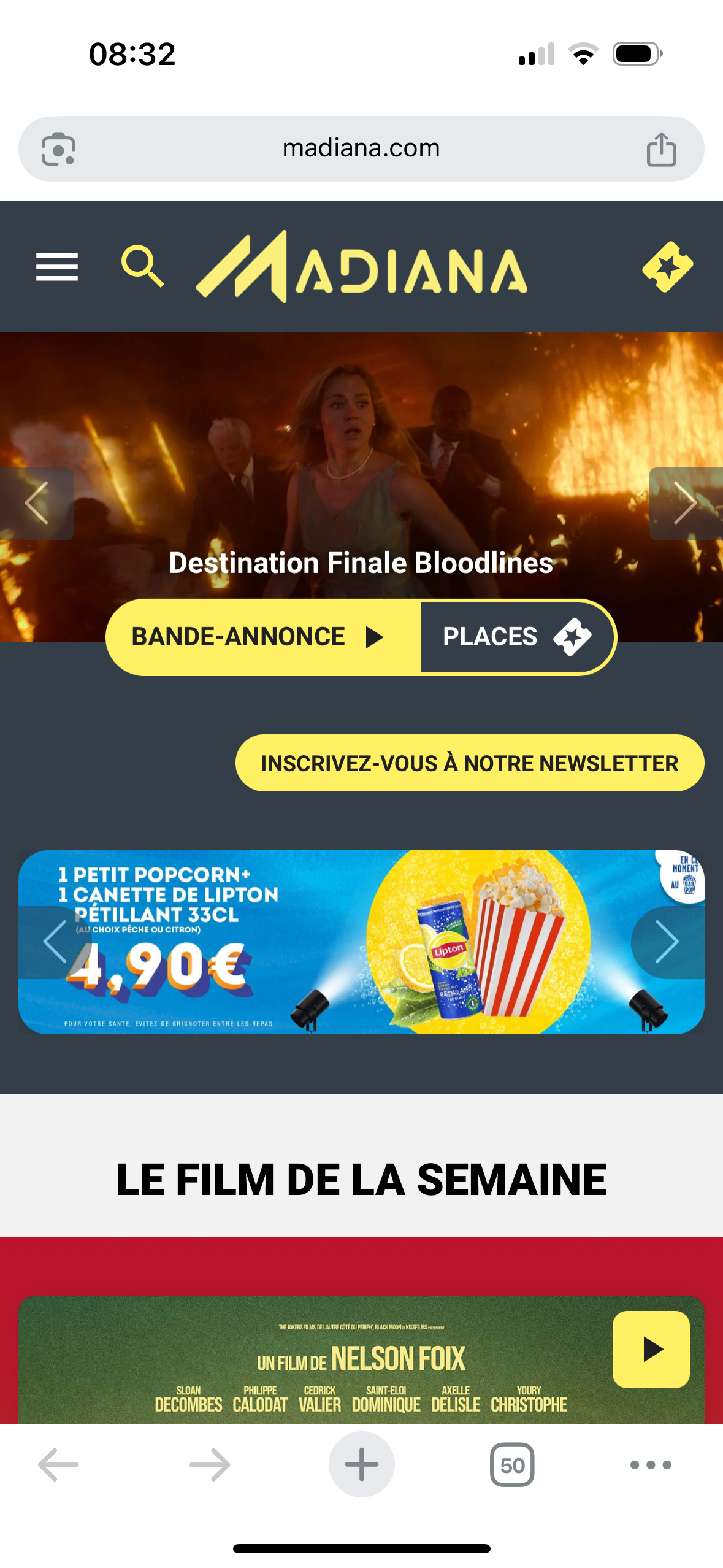Go back to the previous page

coord(58,1465)
